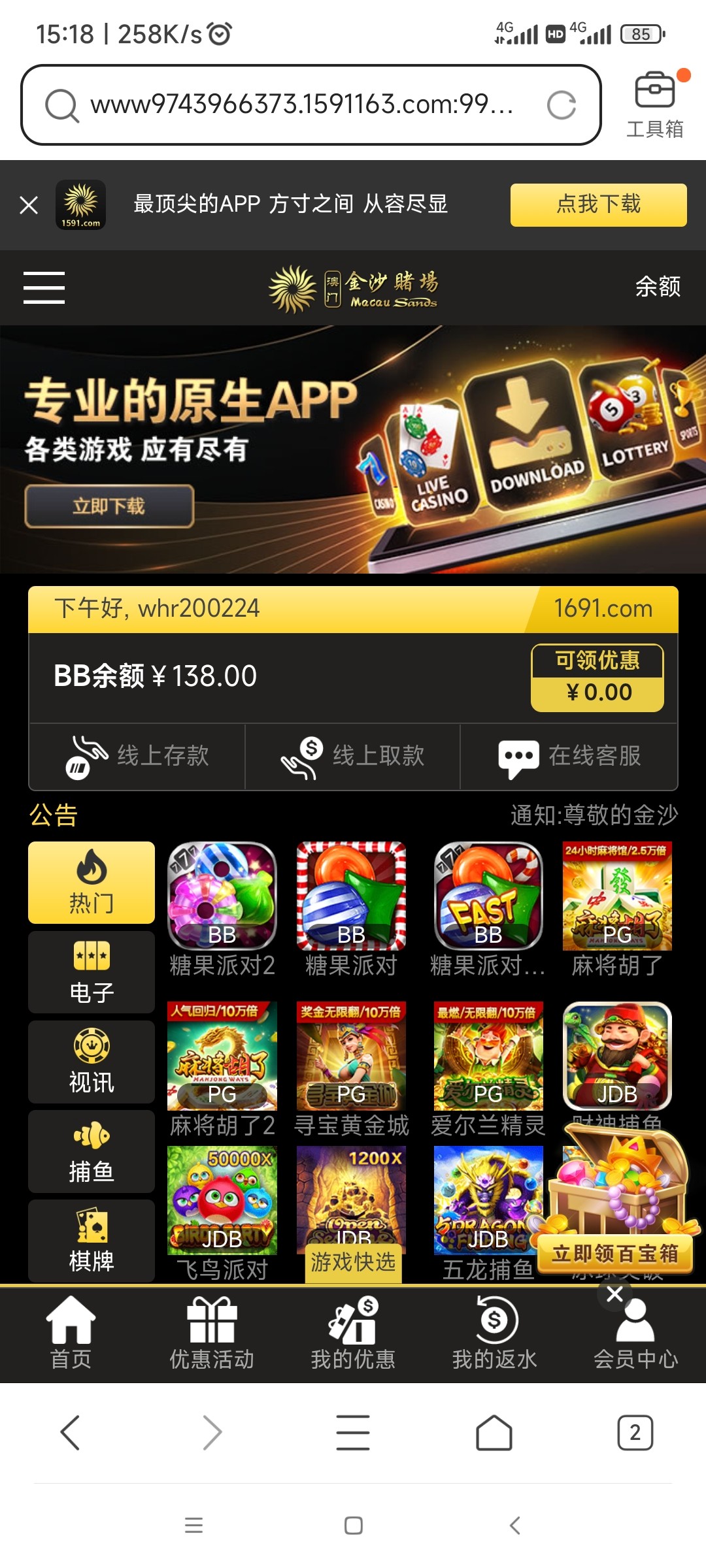This screenshot has width=706, height=1568.
Task: Open 线上取款 online withdrawal
Action: pyautogui.click(x=353, y=757)
